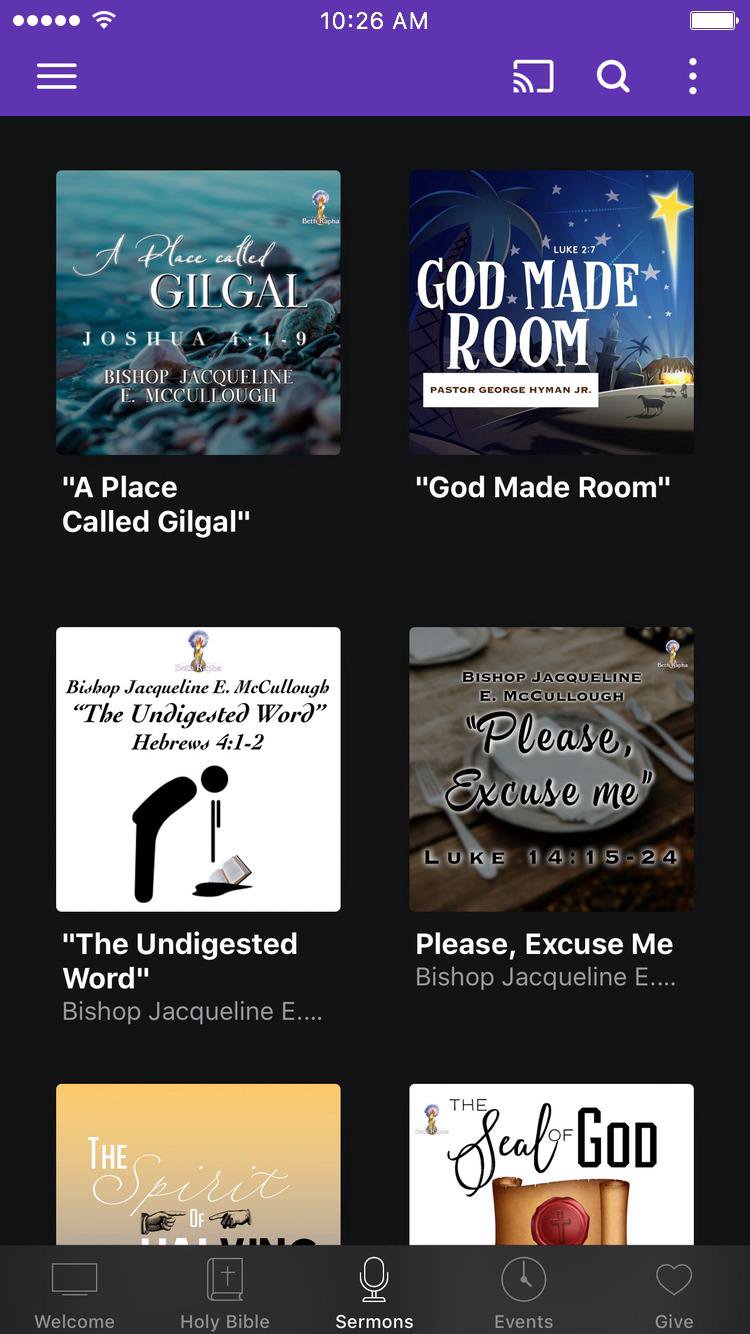This screenshot has height=1334, width=750.
Task: Select the Sermons tab
Action: (x=374, y=1292)
